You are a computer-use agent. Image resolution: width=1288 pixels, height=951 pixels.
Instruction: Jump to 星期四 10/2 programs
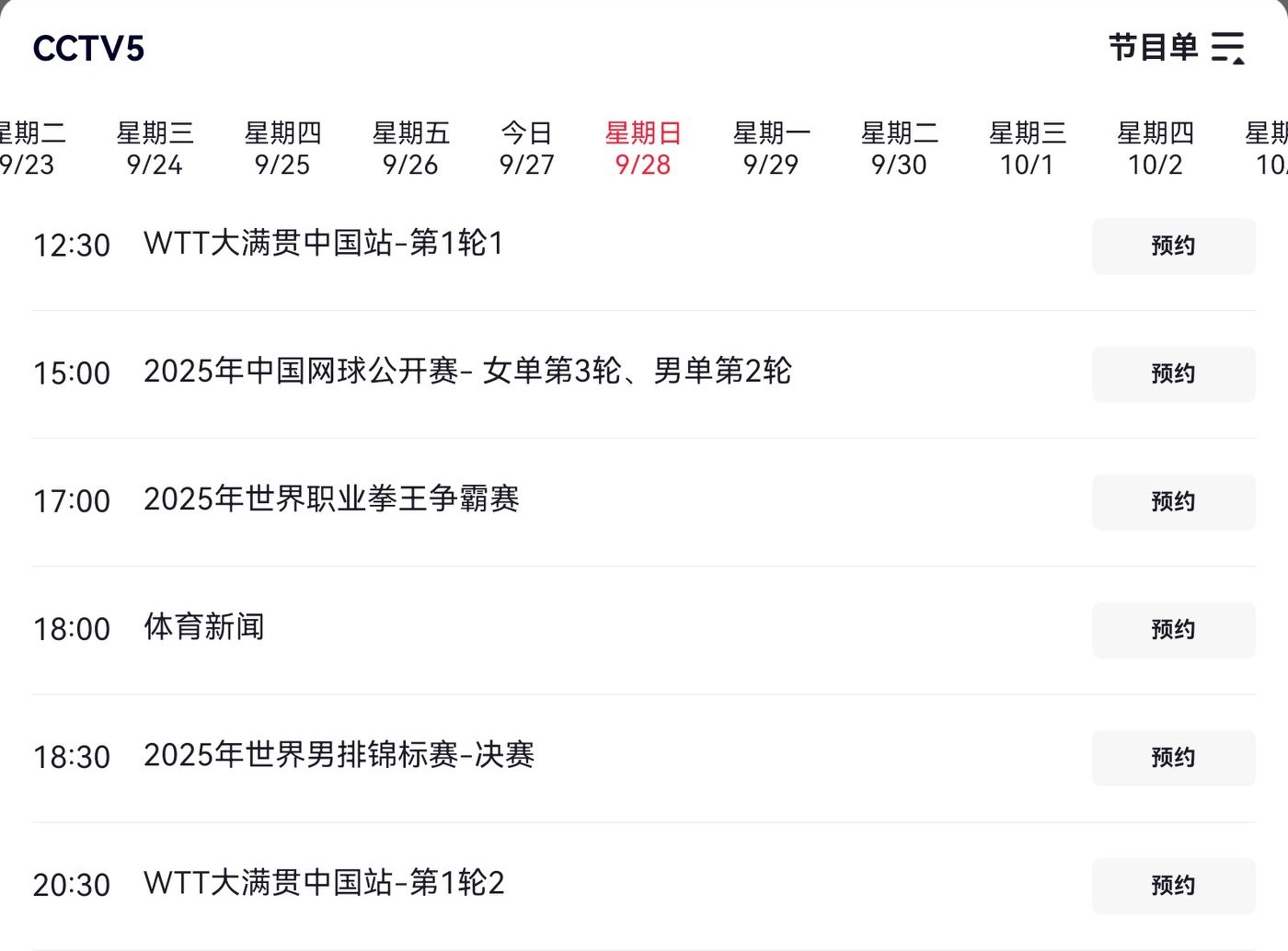[x=1155, y=149]
